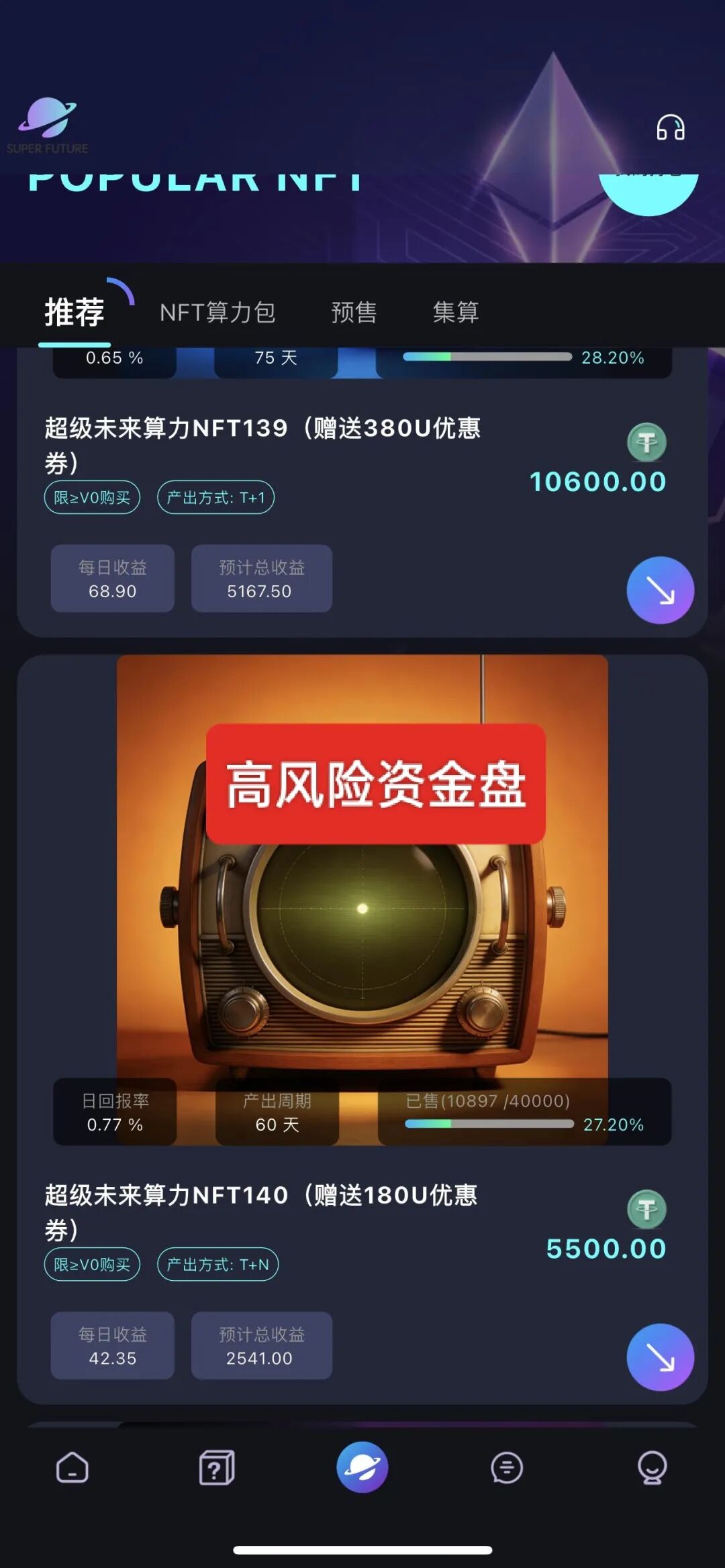Select the Home icon in bottom navigation
Viewport: 725px width, 1568px height.
pyautogui.click(x=72, y=1466)
